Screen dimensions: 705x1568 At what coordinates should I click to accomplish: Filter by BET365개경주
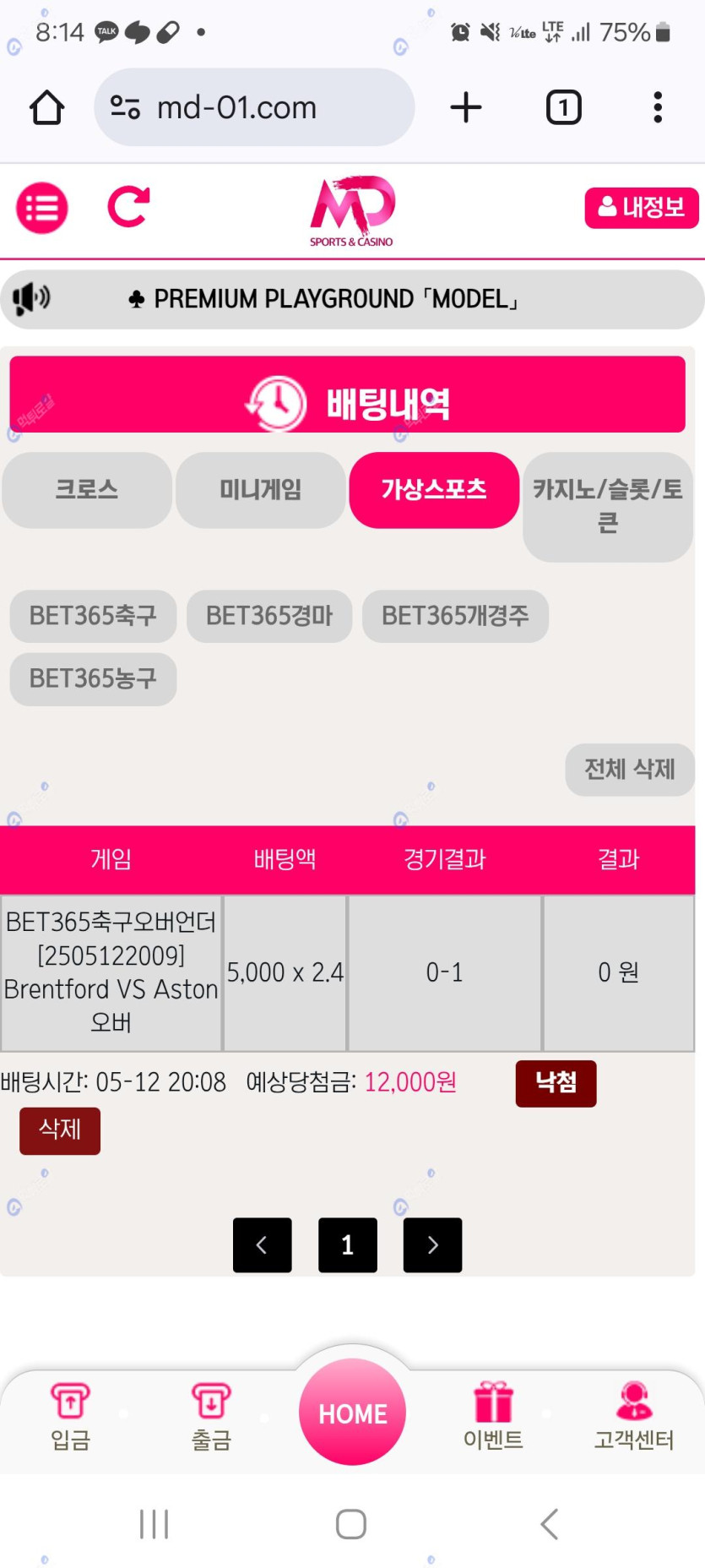(455, 616)
